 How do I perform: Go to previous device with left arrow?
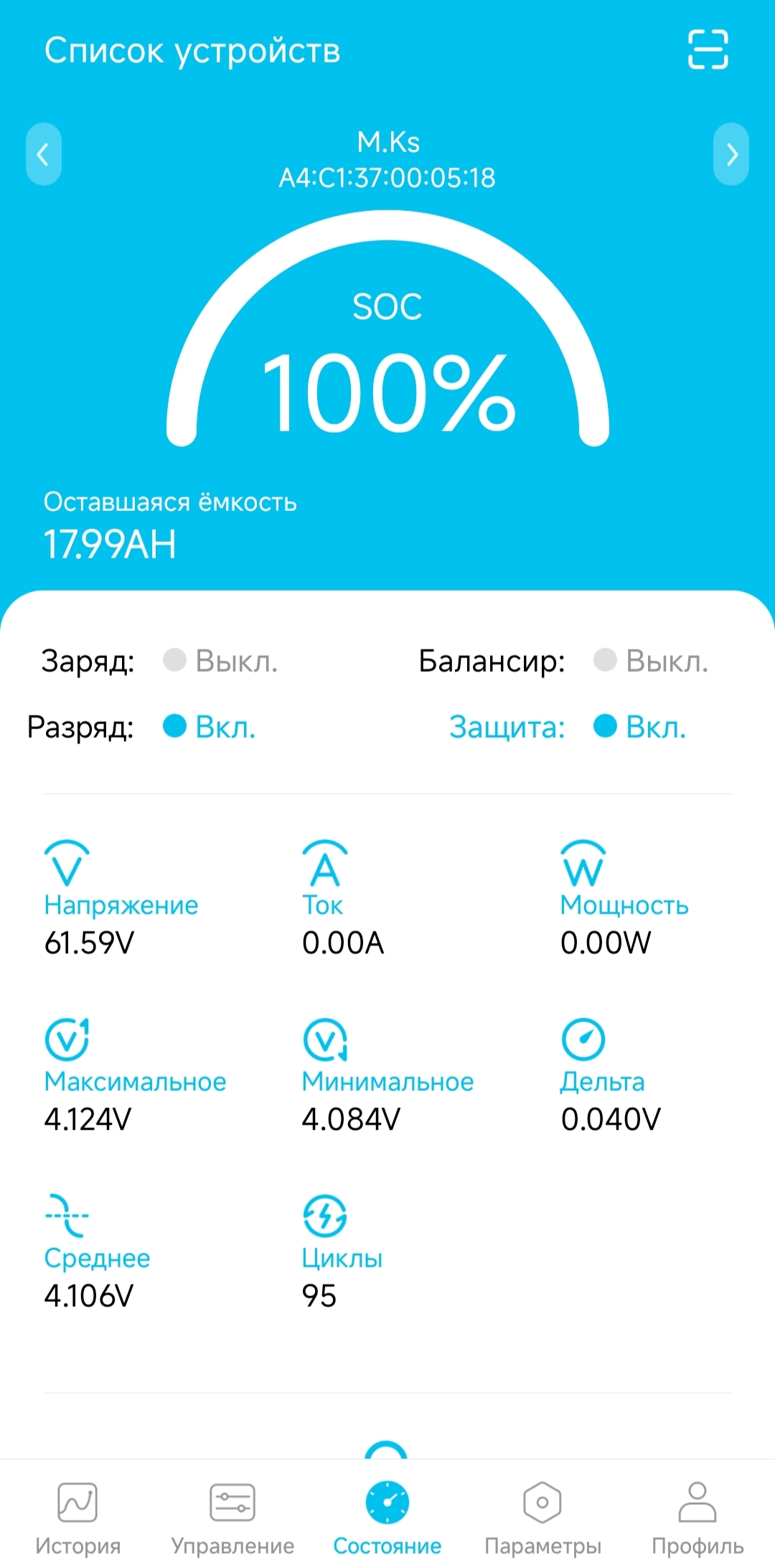click(43, 154)
